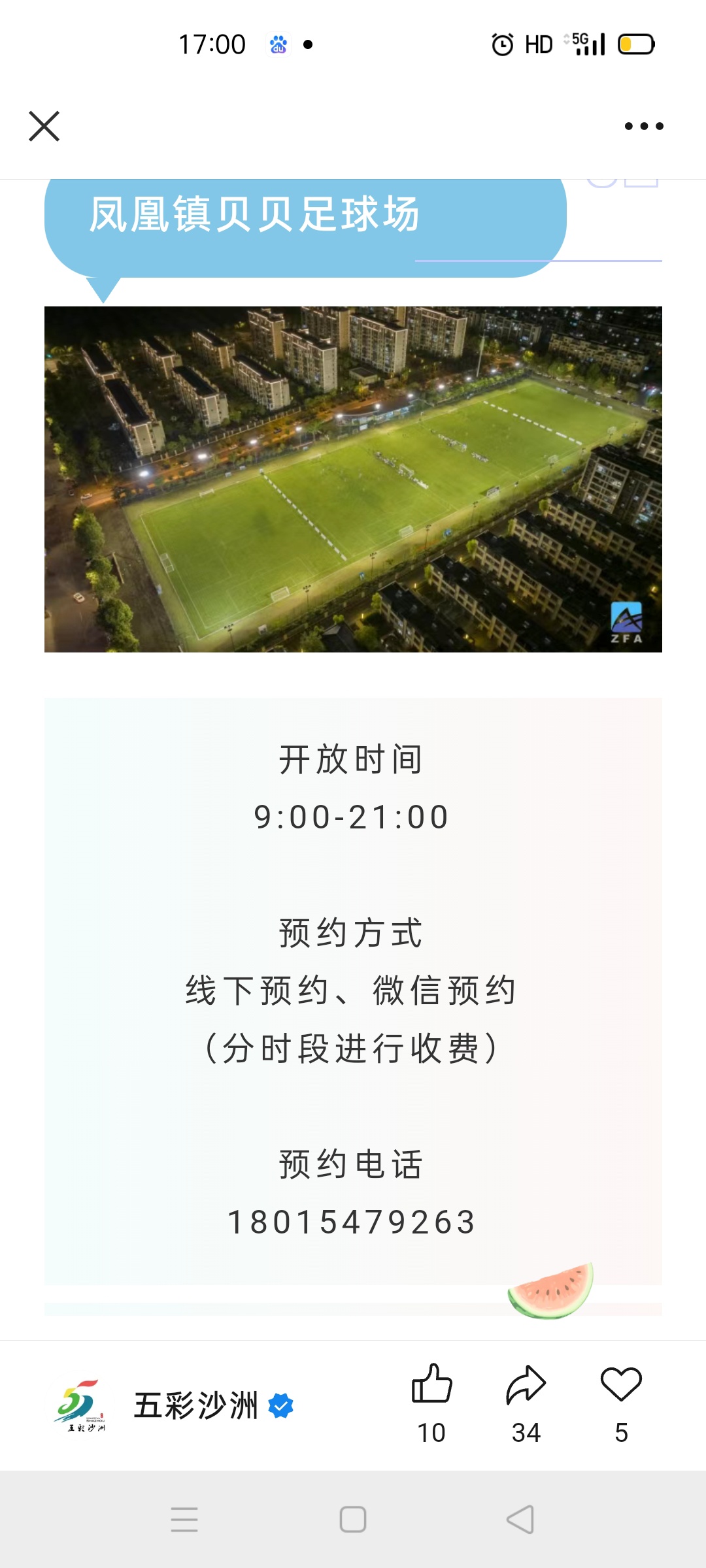
Task: Go back using system navigation
Action: point(520,1519)
